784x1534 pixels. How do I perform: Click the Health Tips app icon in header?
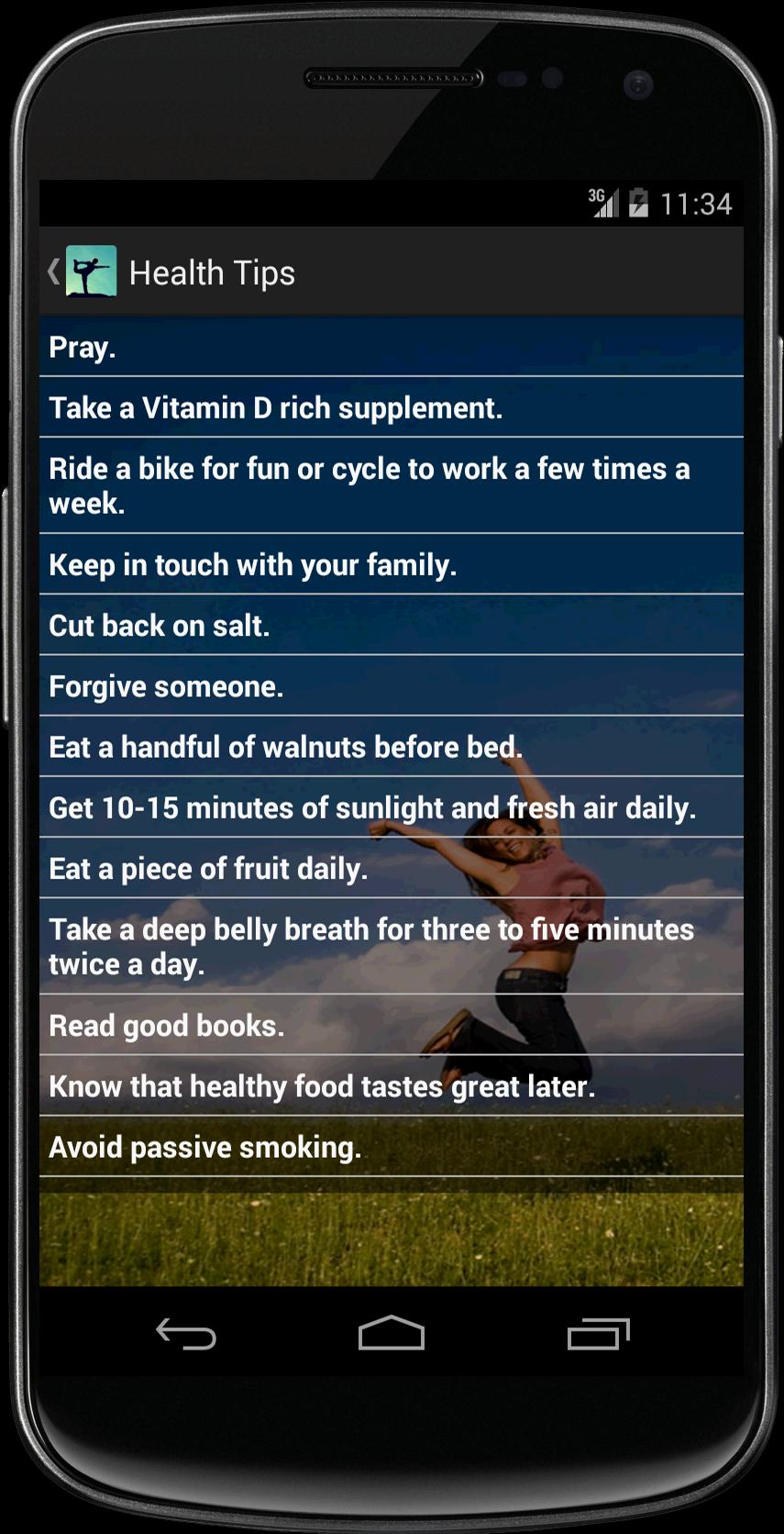pyautogui.click(x=92, y=272)
